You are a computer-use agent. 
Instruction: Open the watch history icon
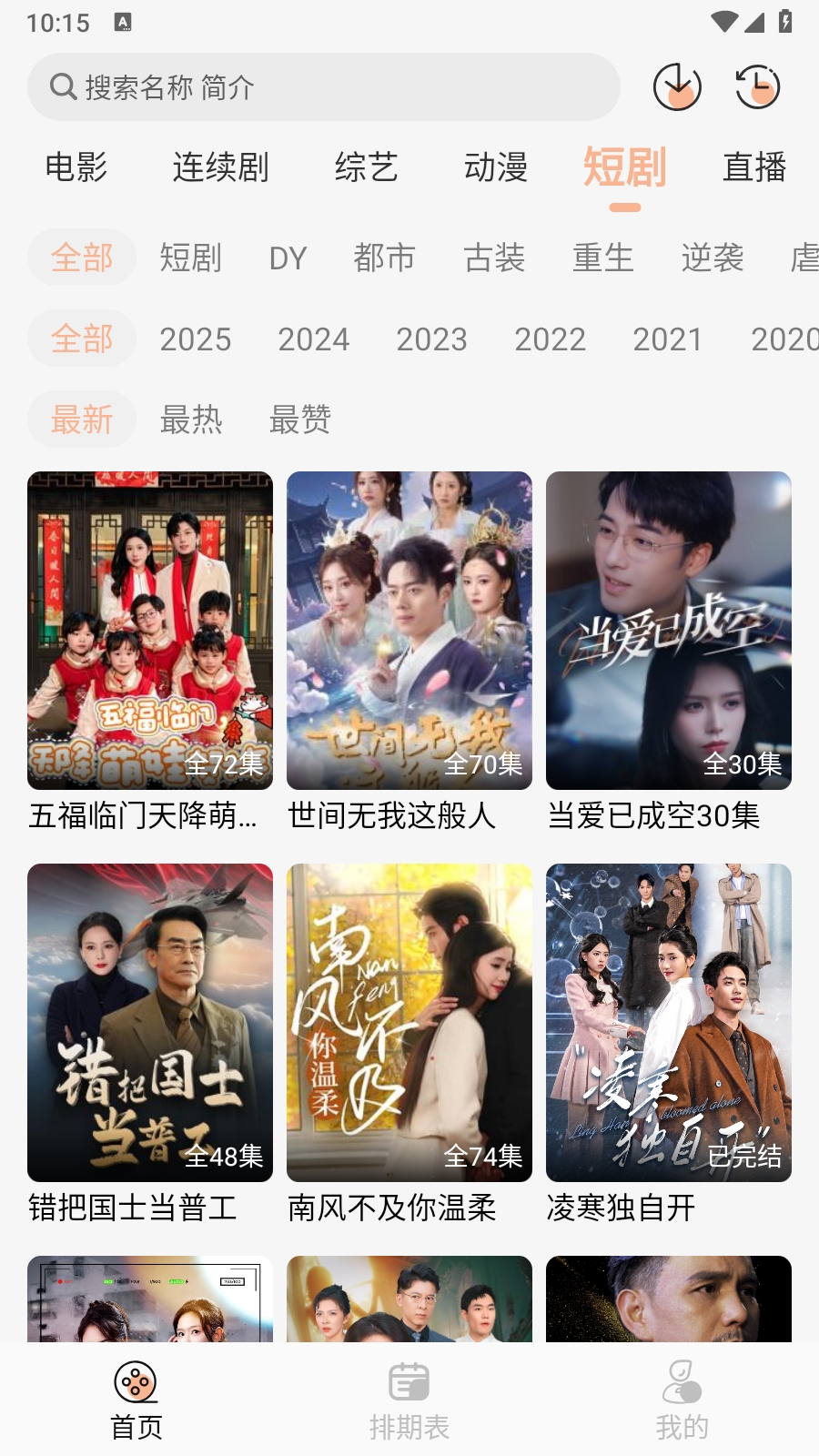pyautogui.click(x=757, y=87)
